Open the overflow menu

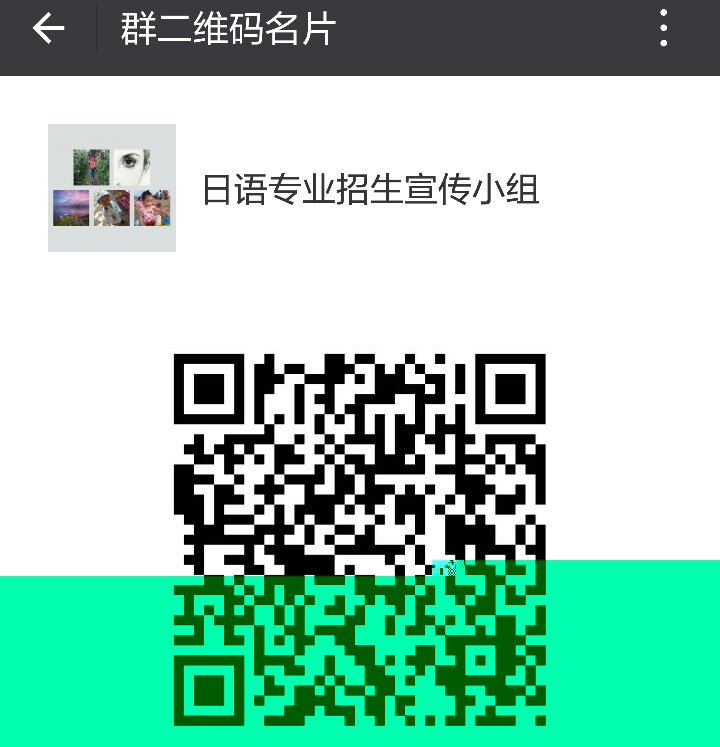click(664, 29)
